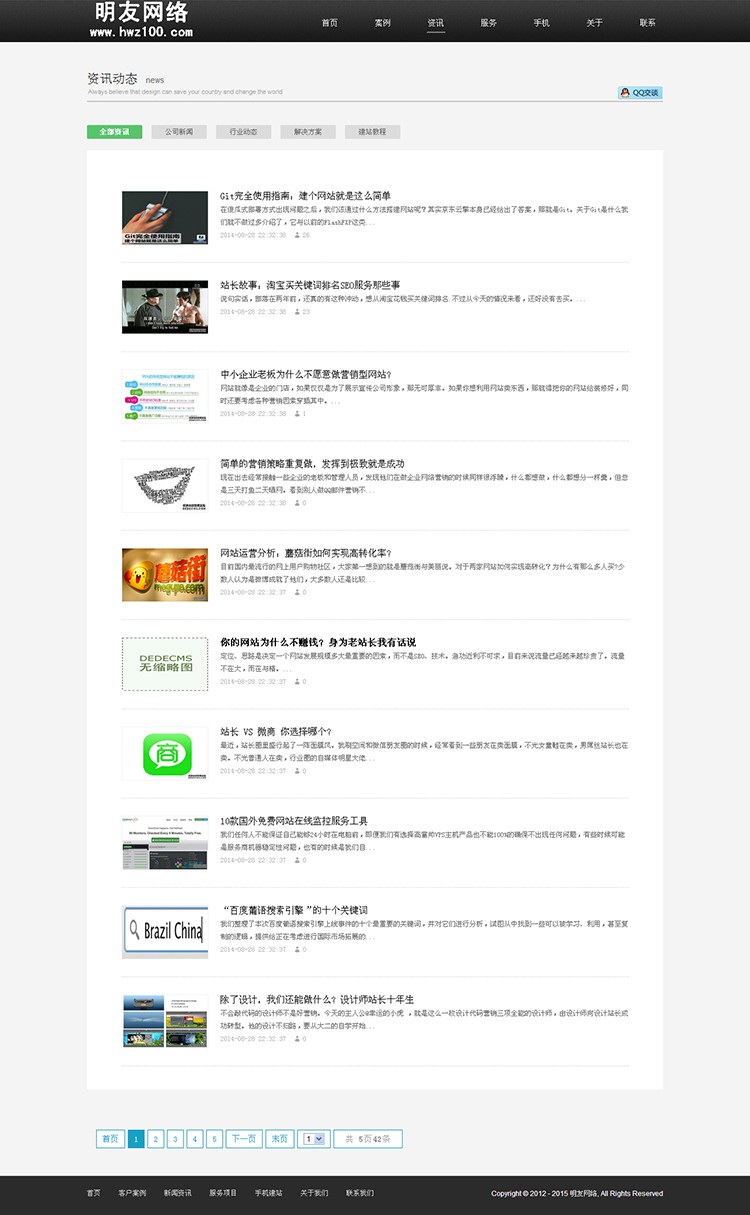Go to next page via 下一页 button
Image resolution: width=750 pixels, height=1215 pixels.
[243, 1138]
